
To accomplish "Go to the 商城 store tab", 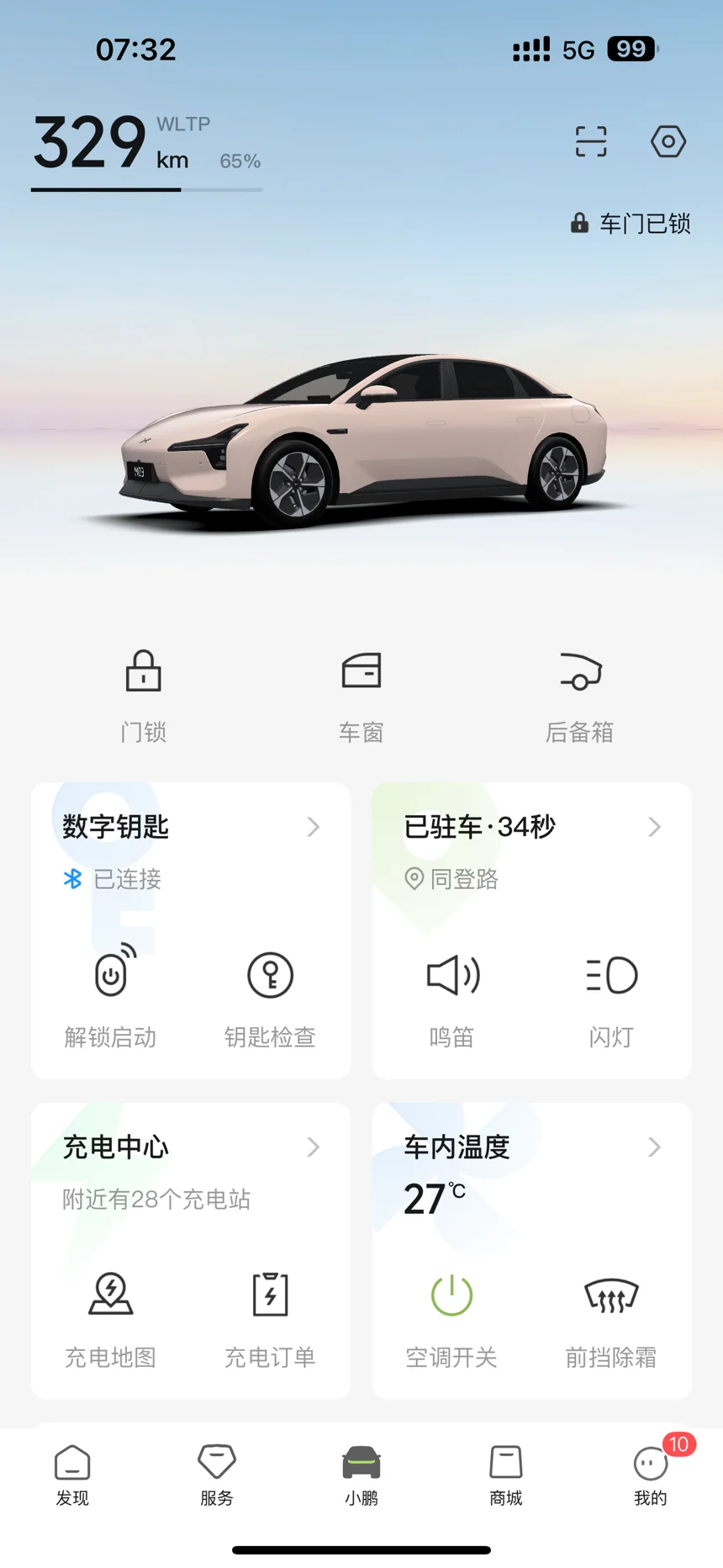I will [506, 1475].
